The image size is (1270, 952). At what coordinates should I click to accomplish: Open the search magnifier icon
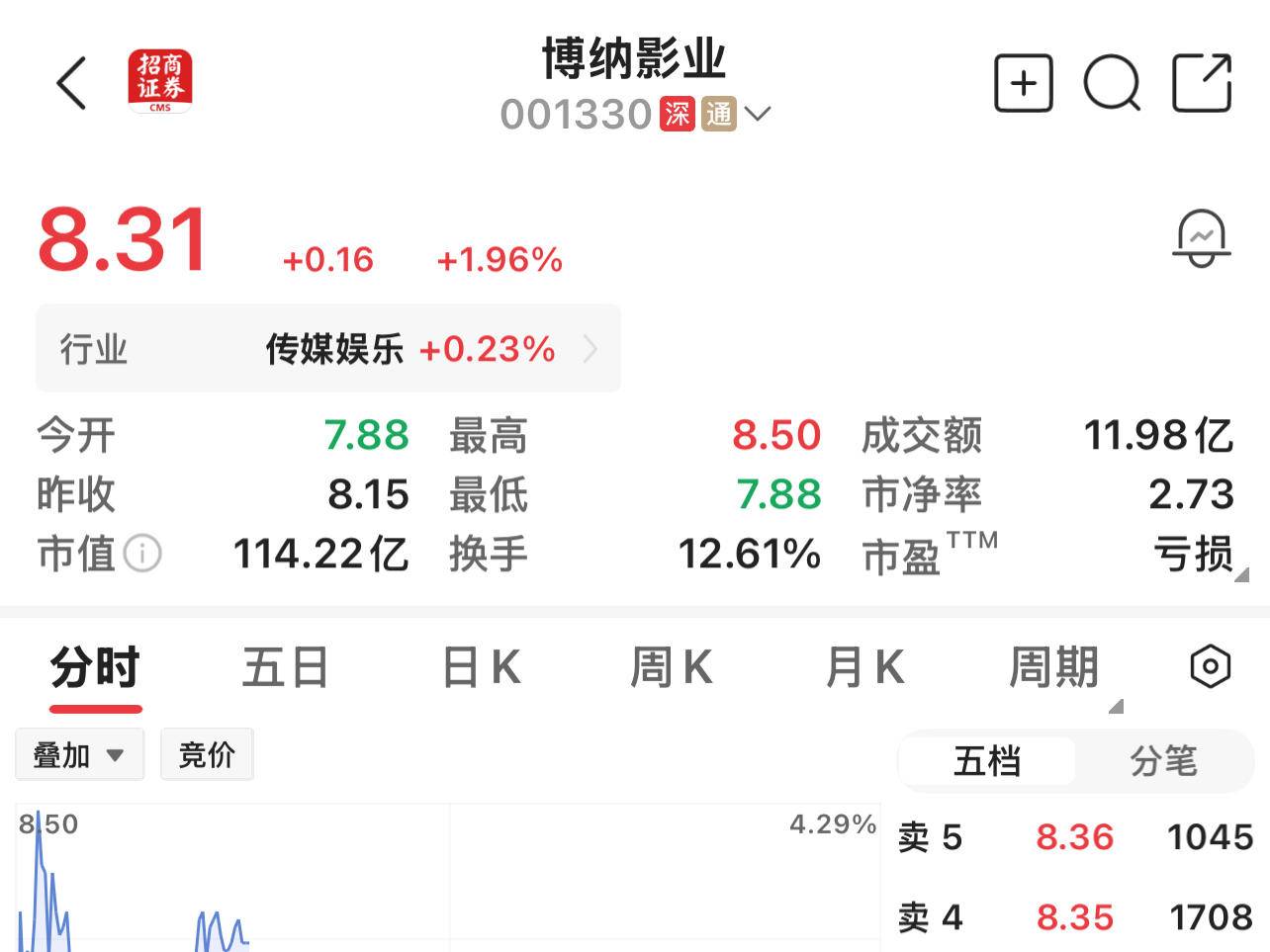tap(1112, 83)
